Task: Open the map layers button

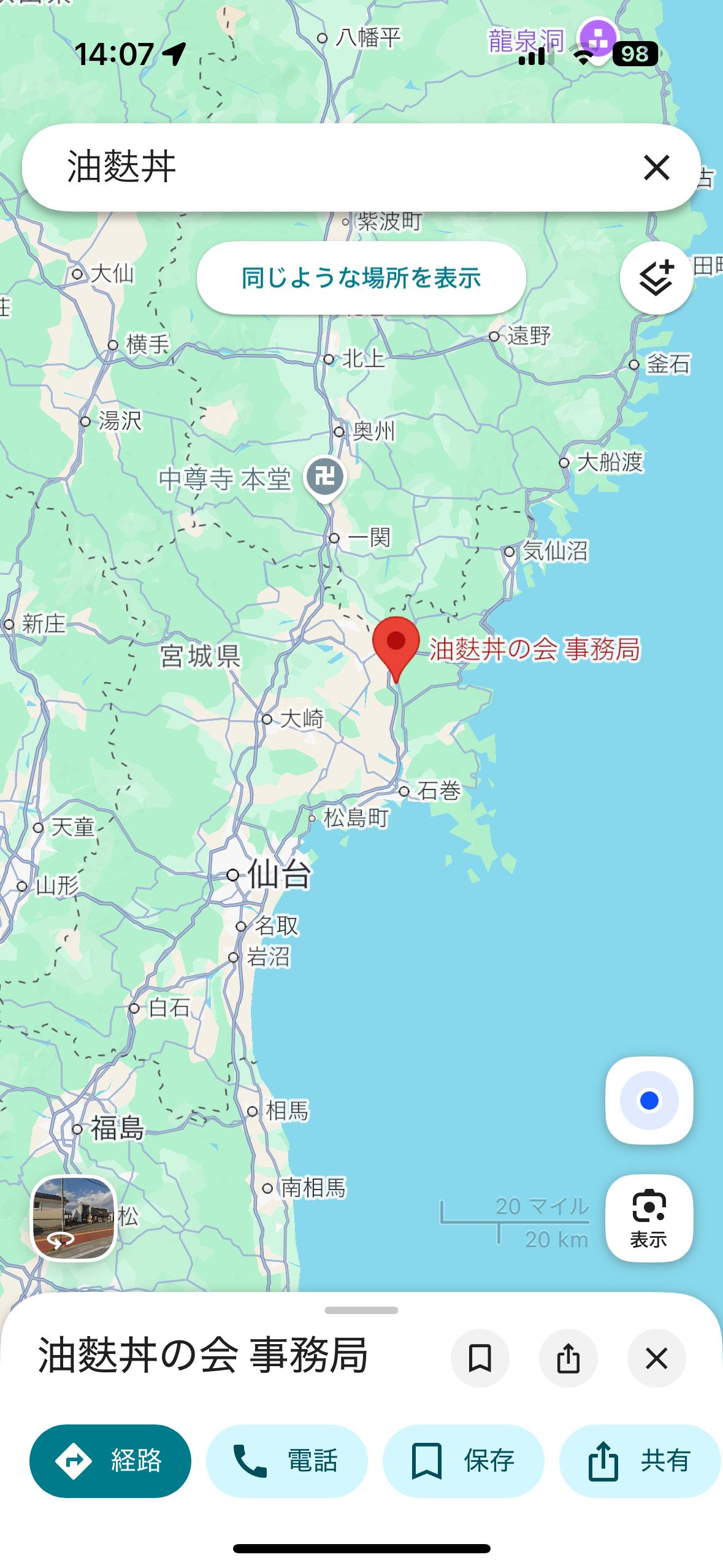Action: (x=656, y=279)
